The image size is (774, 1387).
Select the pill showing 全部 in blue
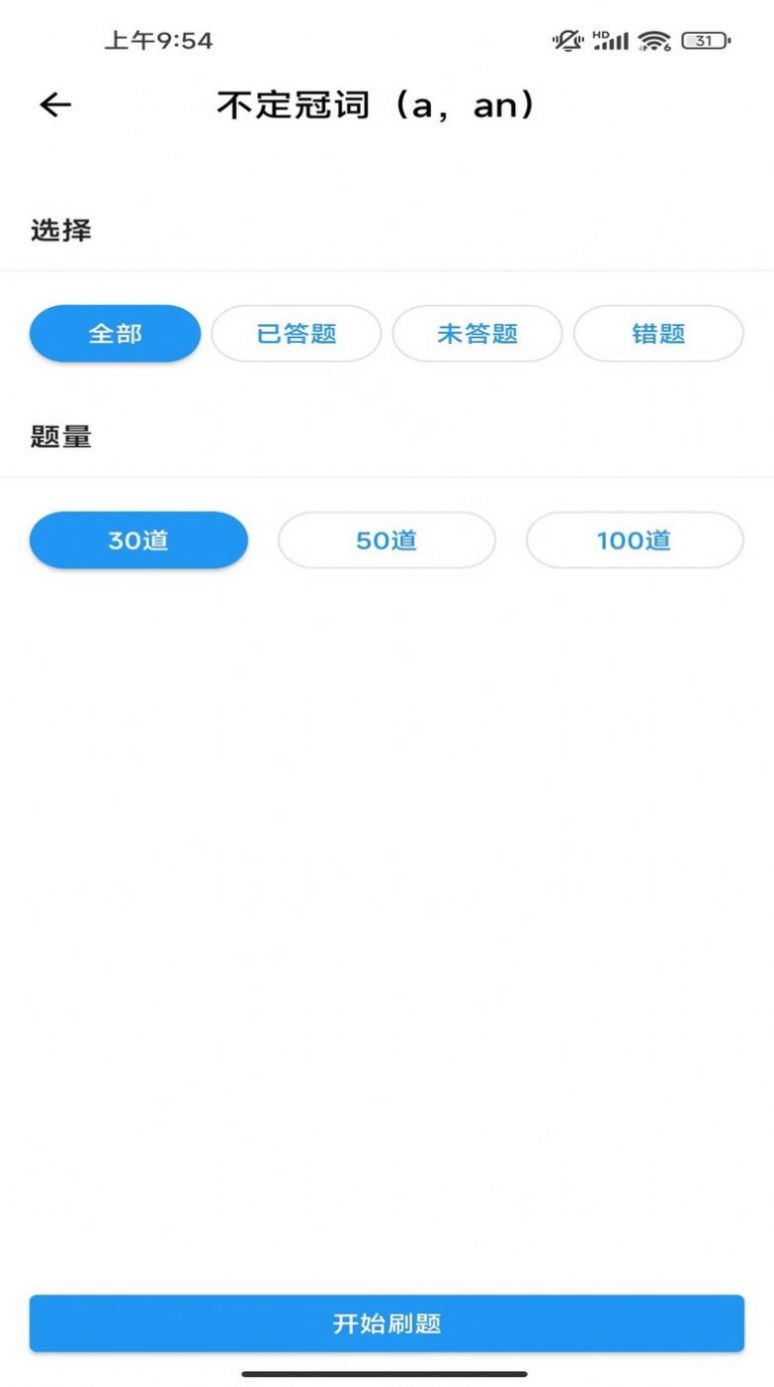114,333
